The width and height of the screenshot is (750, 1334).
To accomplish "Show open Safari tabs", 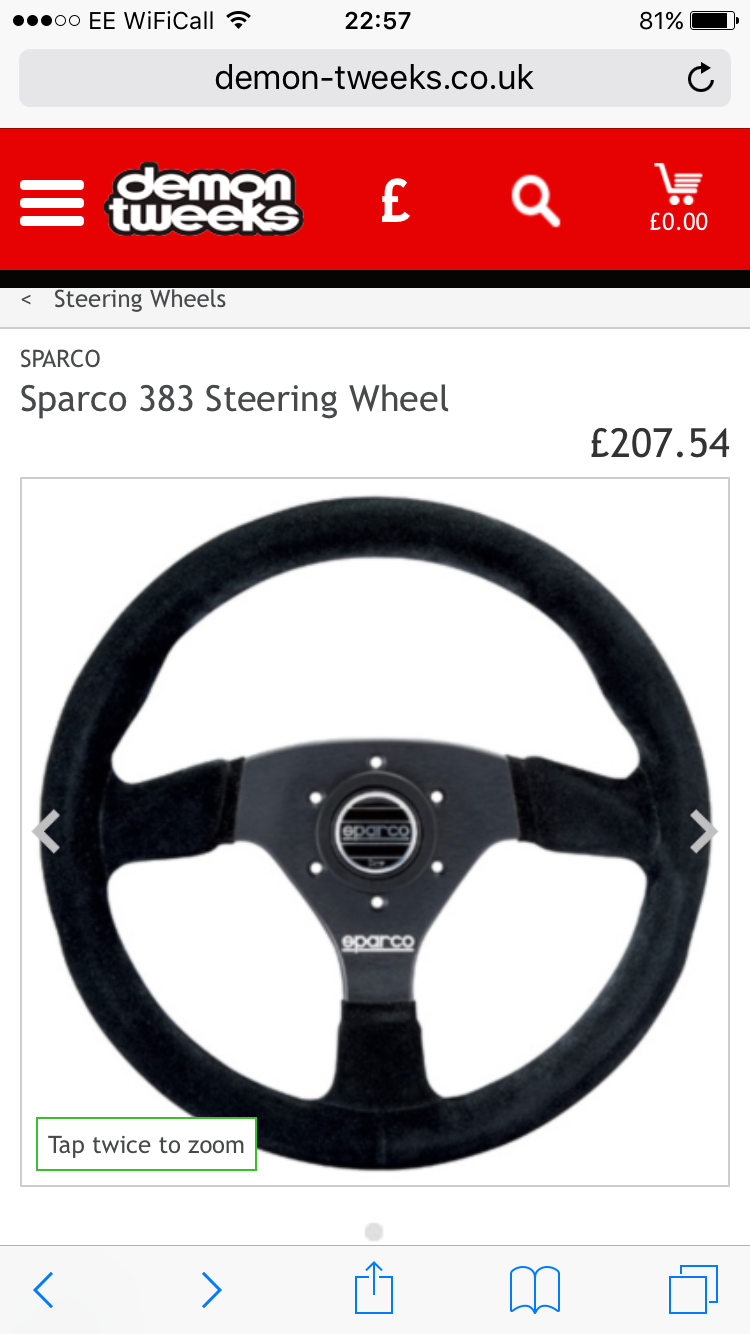I will (693, 1290).
